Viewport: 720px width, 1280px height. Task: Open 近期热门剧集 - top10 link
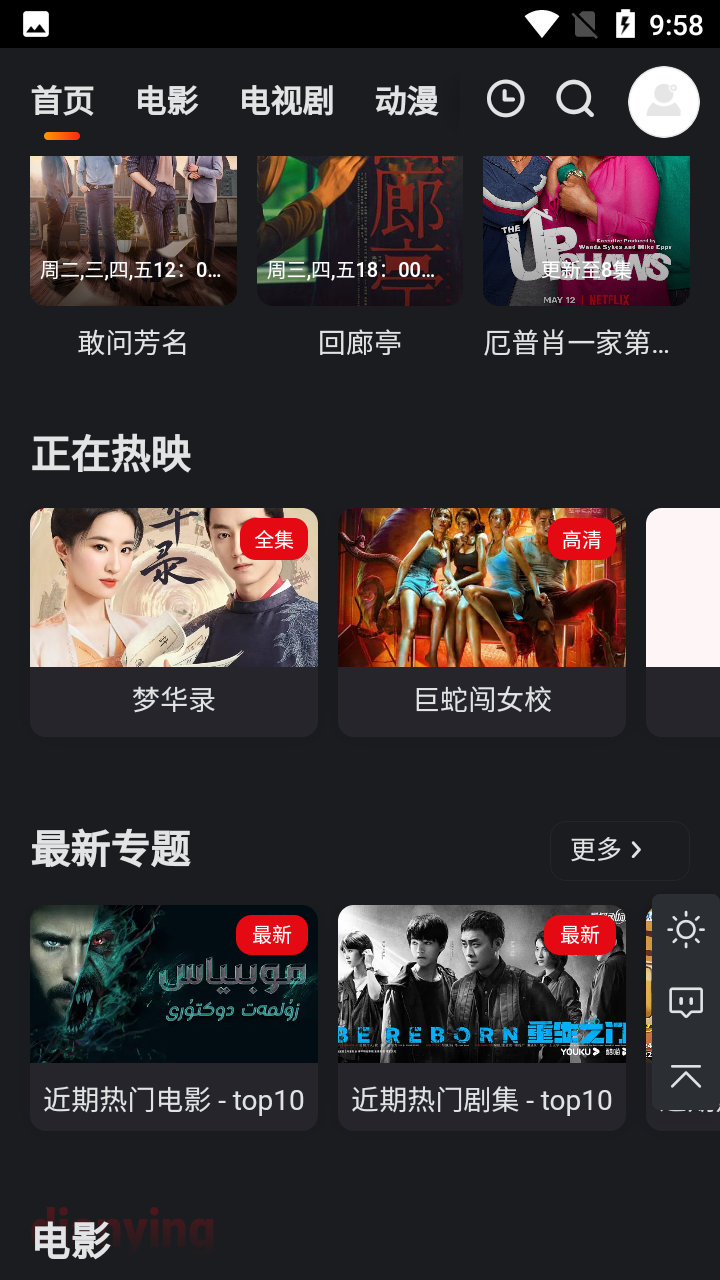coord(481,1099)
